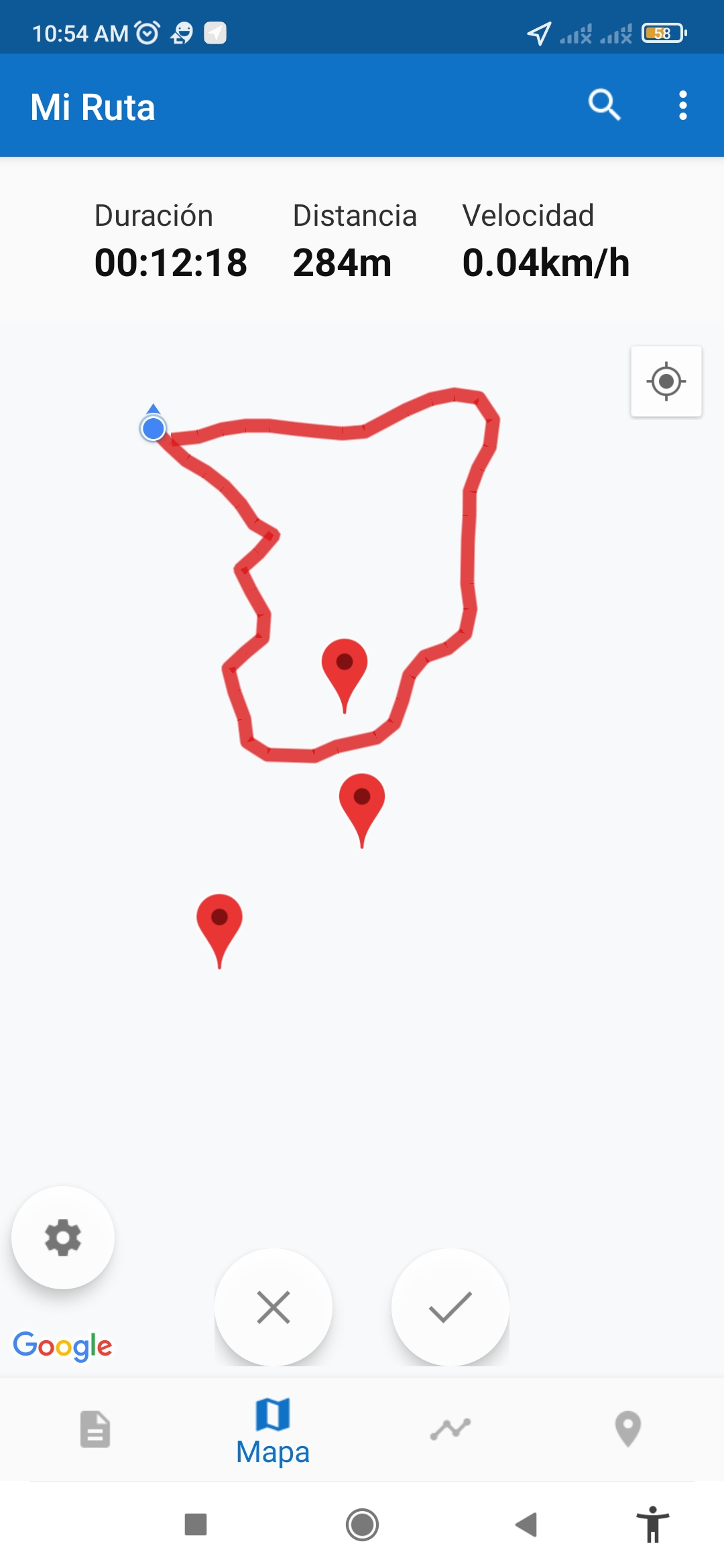
Task: Center the map on my location
Action: tap(666, 381)
